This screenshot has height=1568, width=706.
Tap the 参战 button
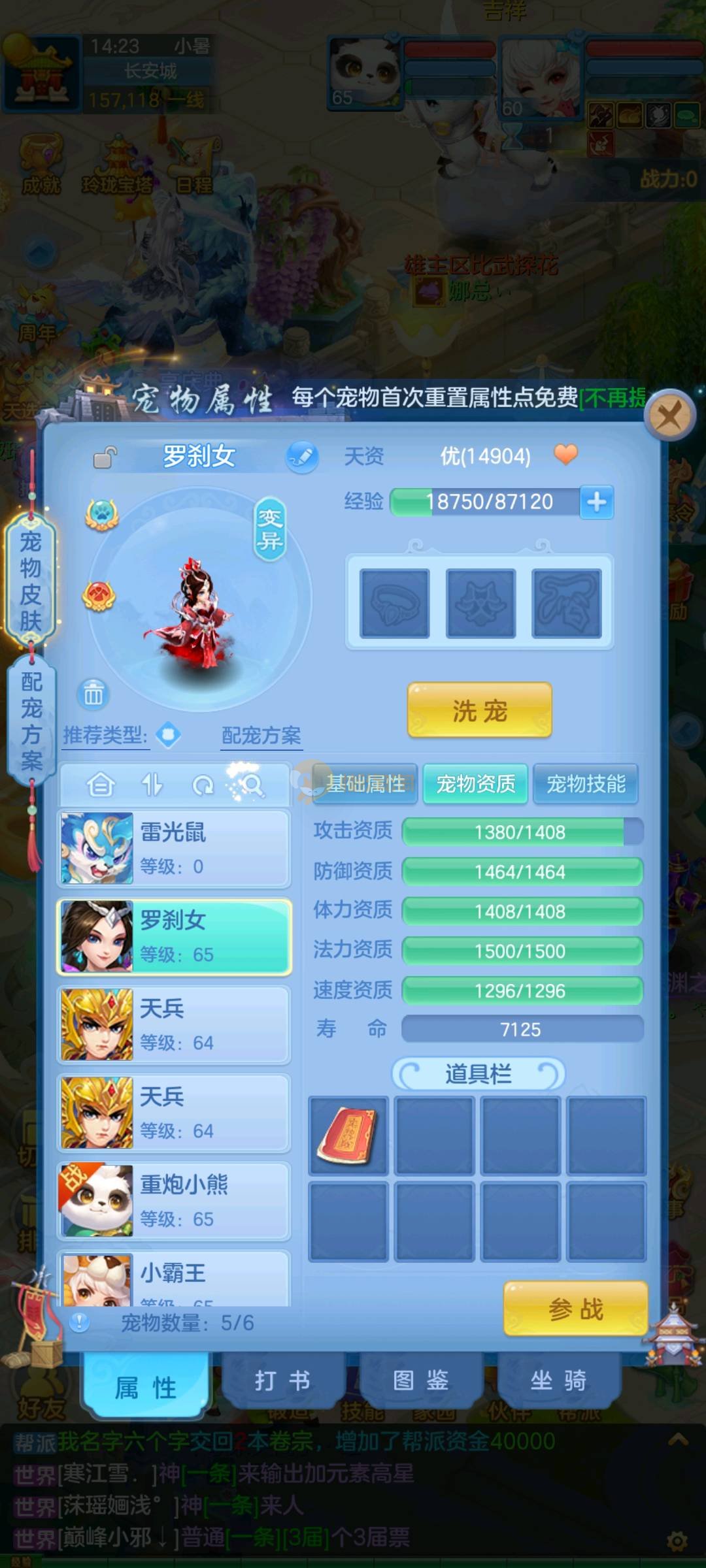click(x=575, y=1309)
